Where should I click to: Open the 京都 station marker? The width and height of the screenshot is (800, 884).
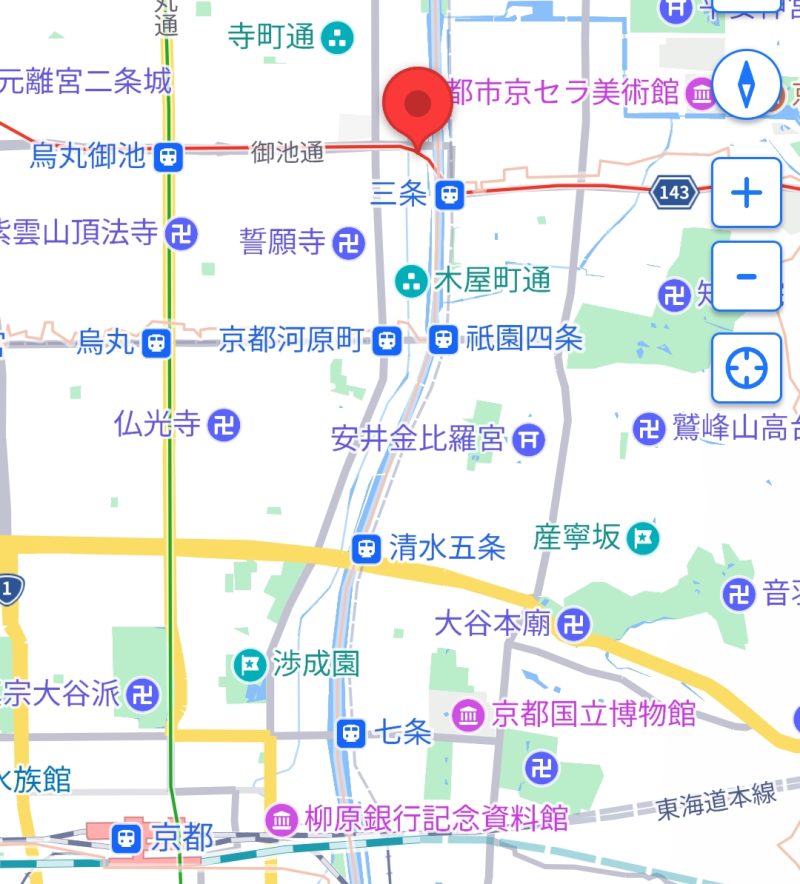[126, 836]
